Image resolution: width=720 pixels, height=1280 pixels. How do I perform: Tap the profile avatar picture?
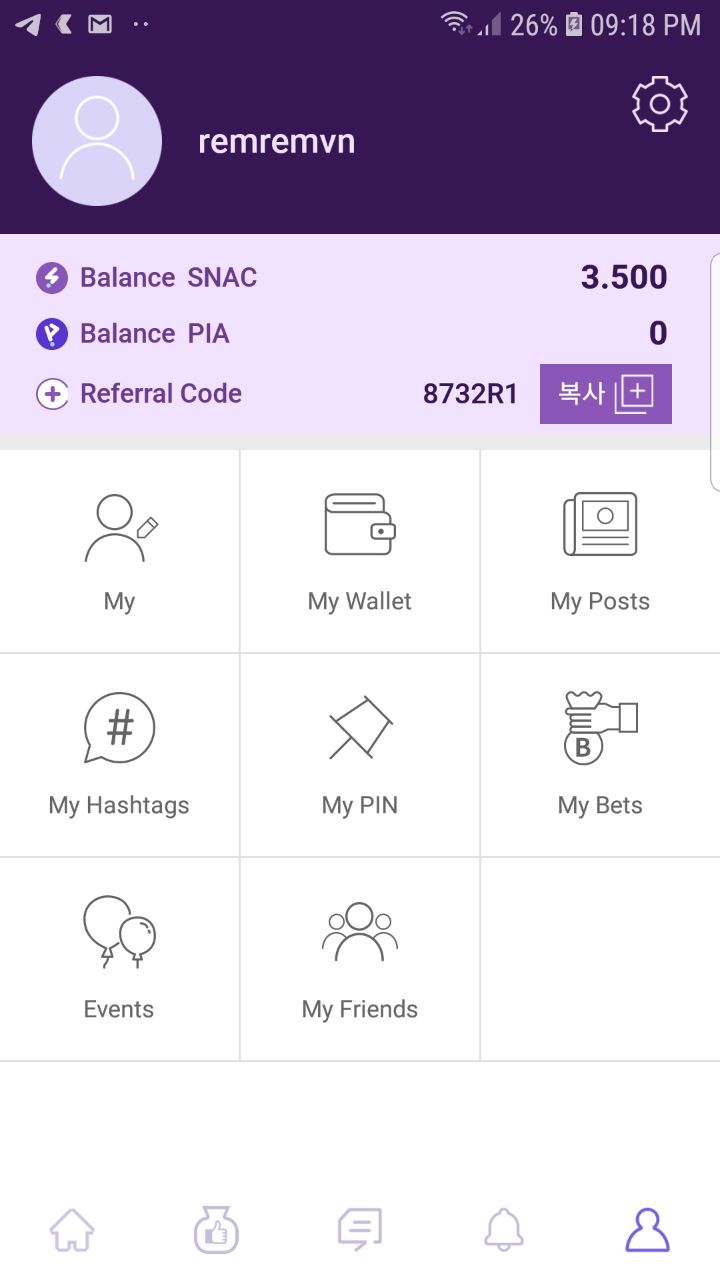tap(97, 141)
